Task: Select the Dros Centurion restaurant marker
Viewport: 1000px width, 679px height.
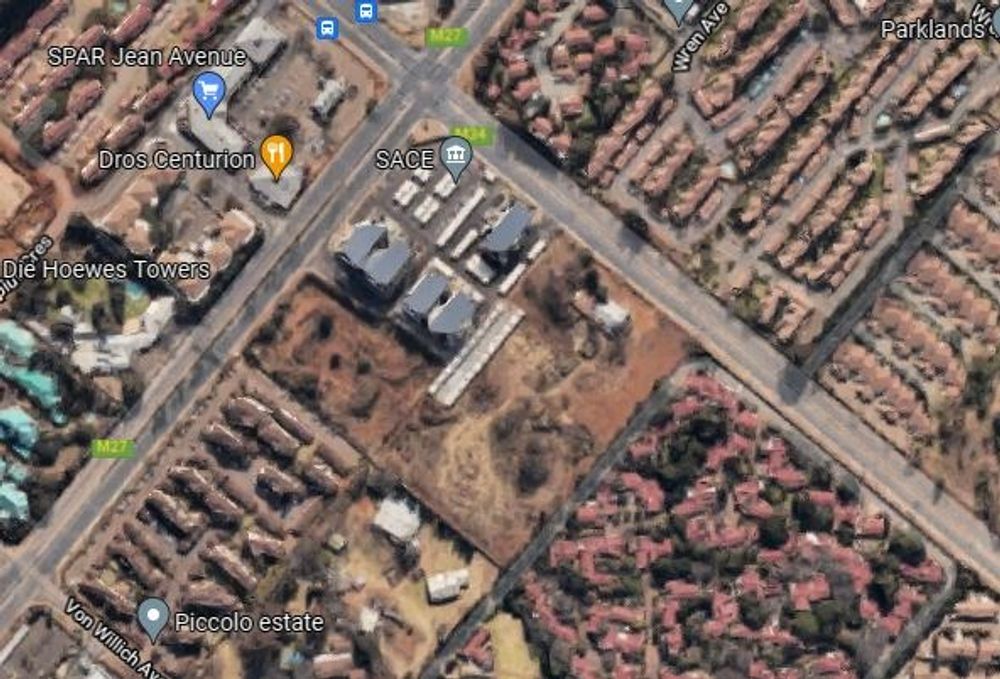Action: [x=276, y=152]
